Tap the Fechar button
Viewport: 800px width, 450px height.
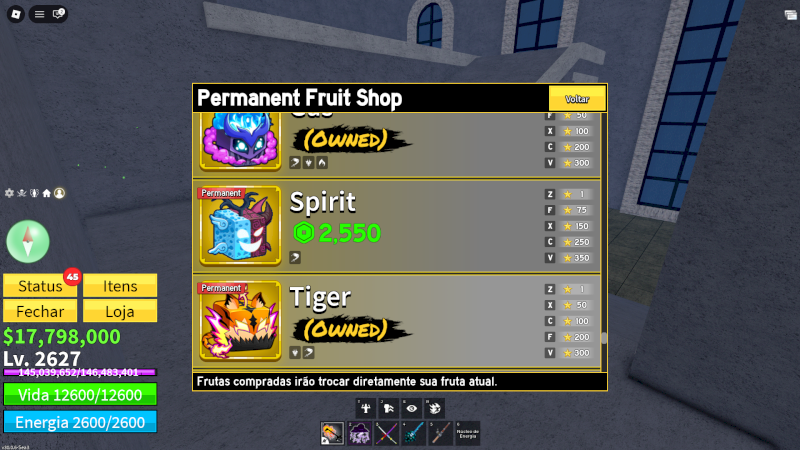[x=40, y=311]
